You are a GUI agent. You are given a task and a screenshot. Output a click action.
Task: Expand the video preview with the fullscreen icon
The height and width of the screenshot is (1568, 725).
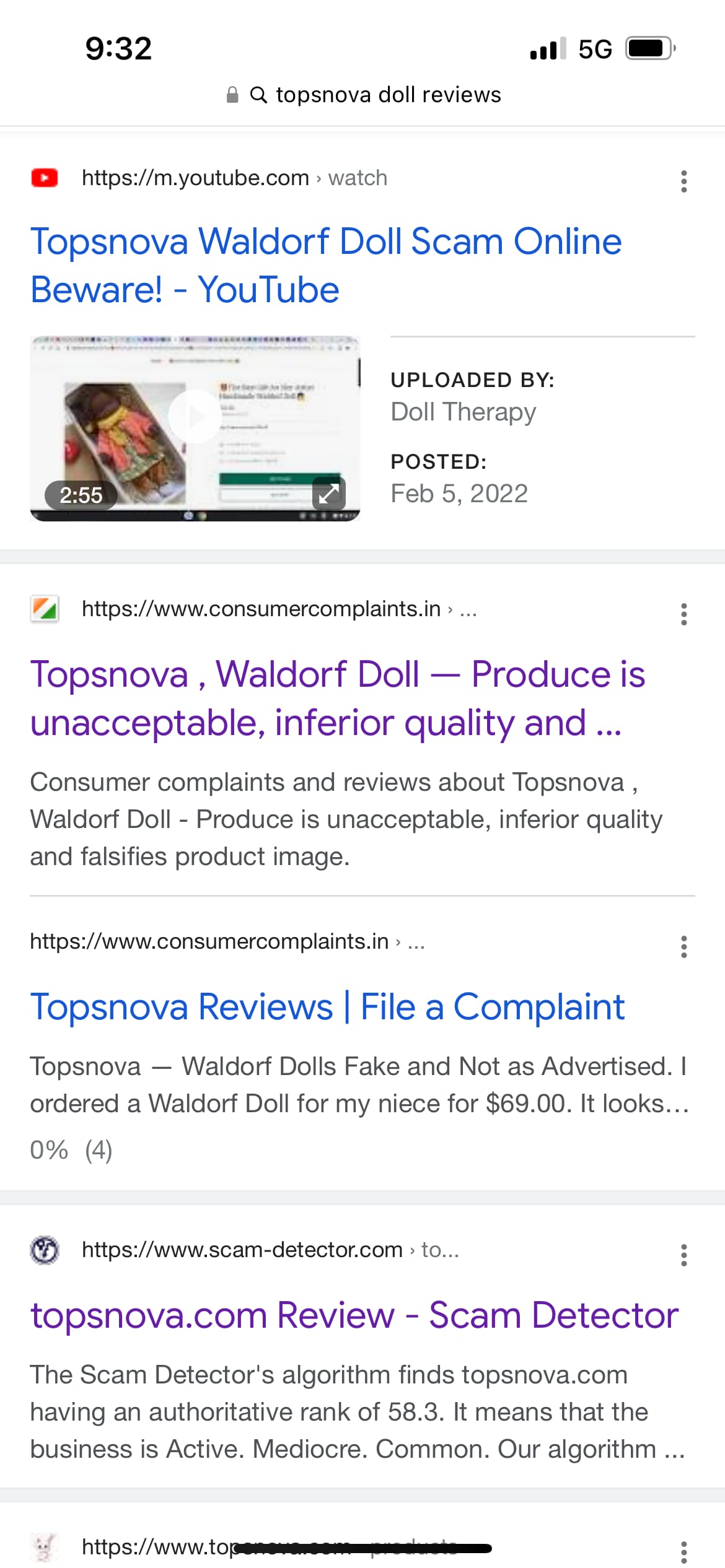(328, 494)
